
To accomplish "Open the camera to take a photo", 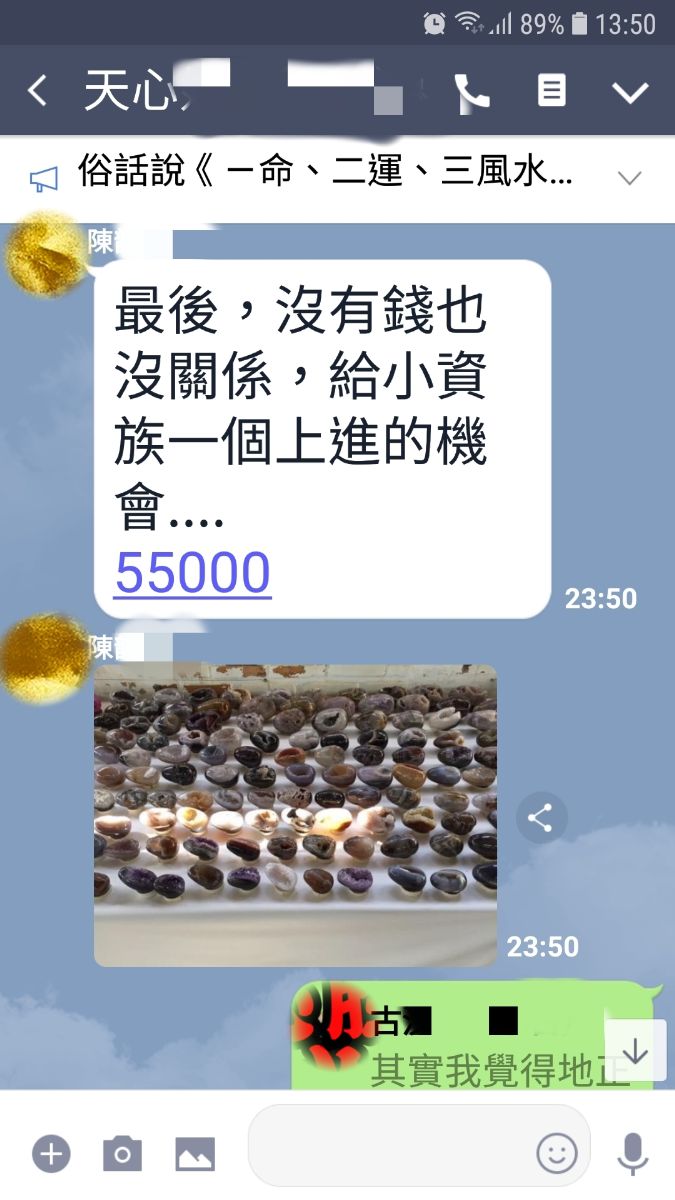I will pyautogui.click(x=122, y=1154).
